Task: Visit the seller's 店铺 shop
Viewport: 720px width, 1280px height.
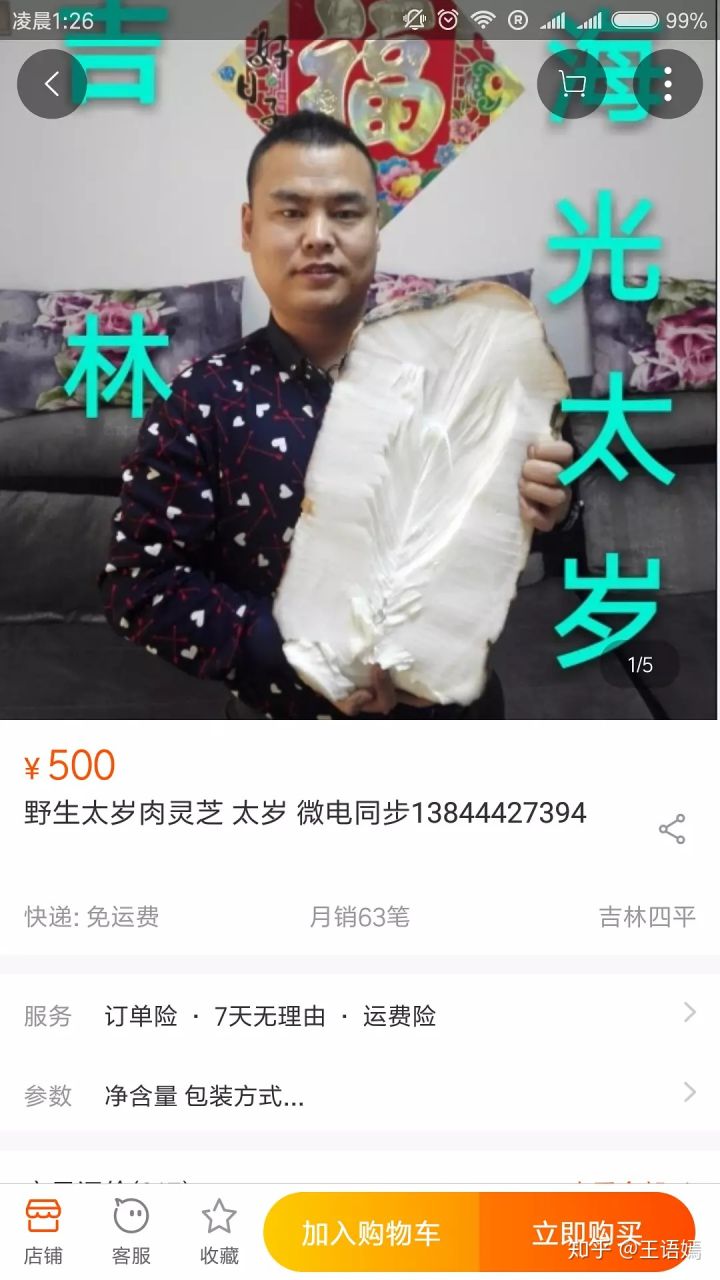Action: (x=43, y=1232)
